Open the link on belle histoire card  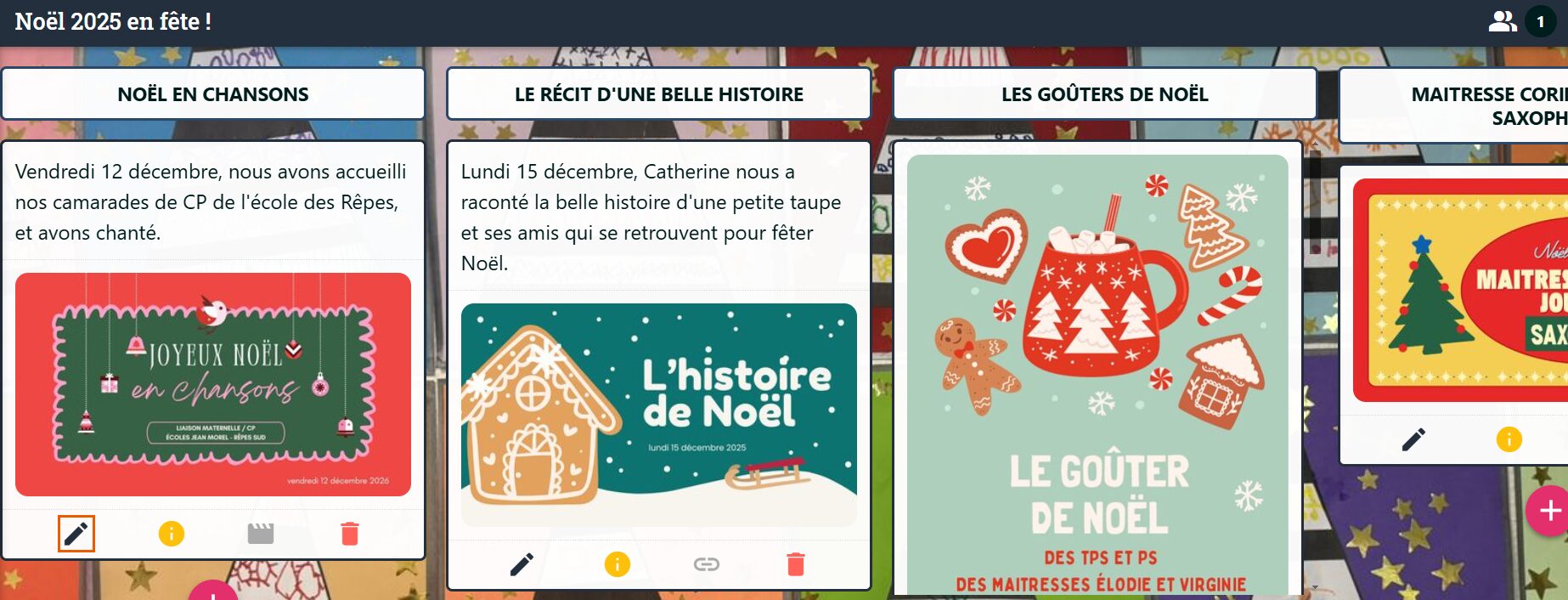coord(707,564)
